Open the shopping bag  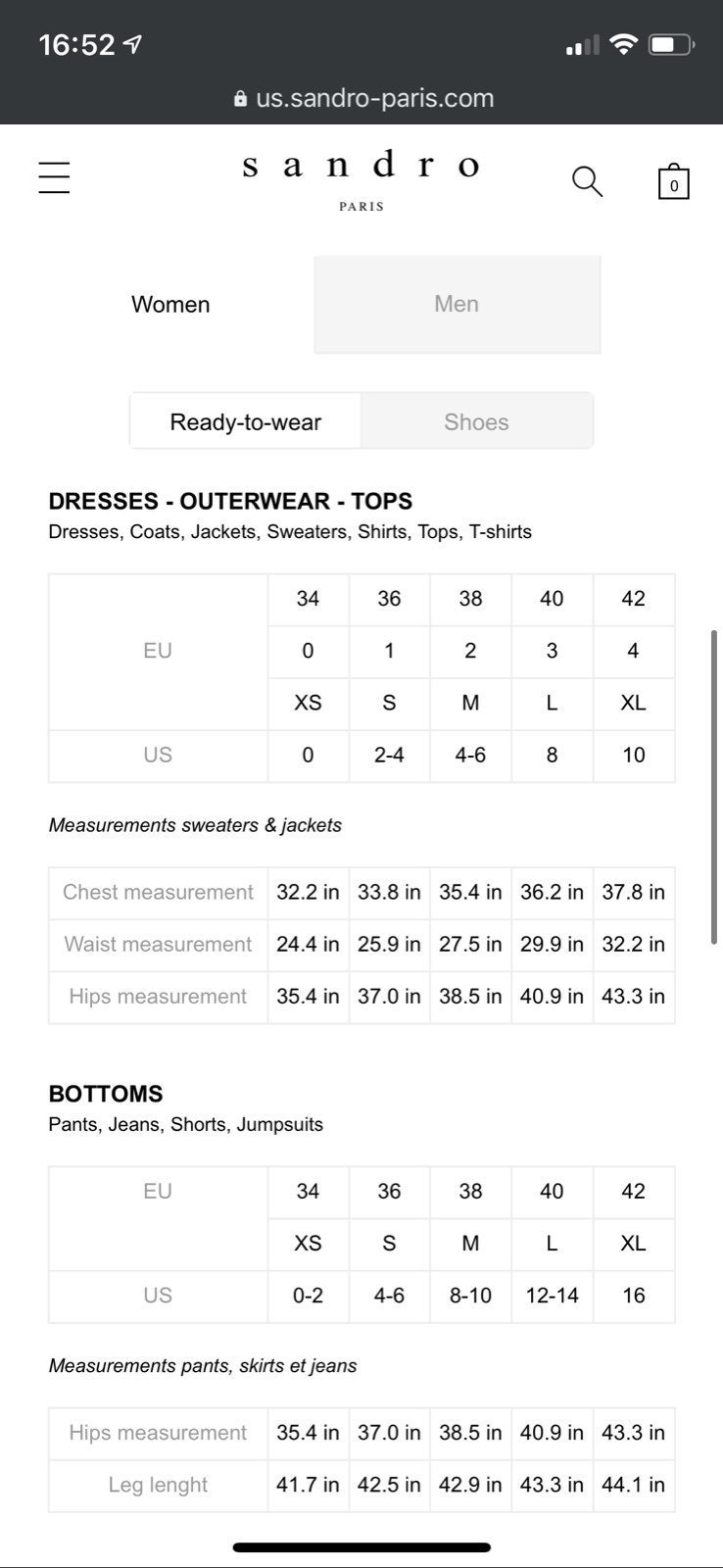click(673, 181)
